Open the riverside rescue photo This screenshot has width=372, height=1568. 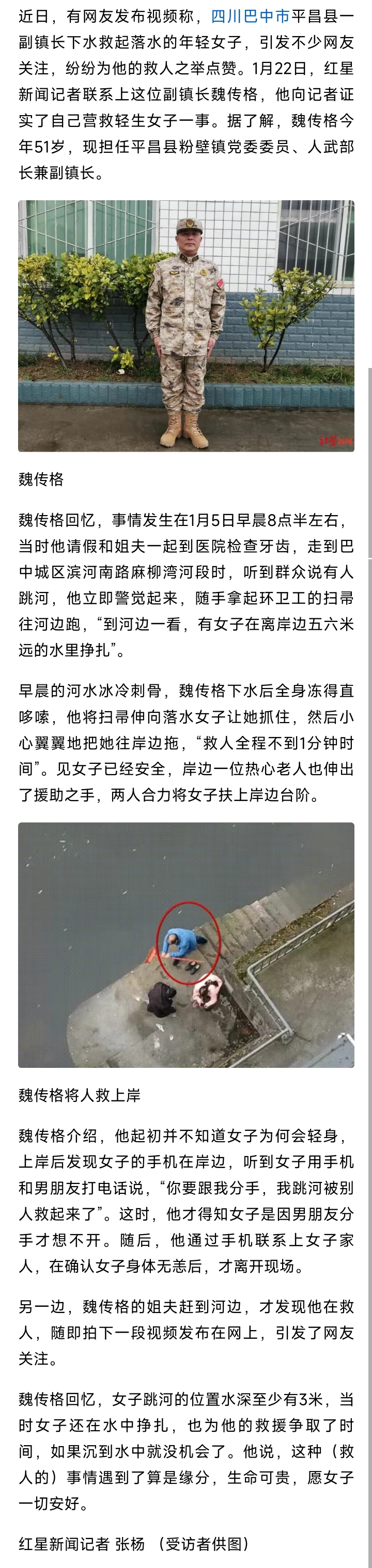pyautogui.click(x=185, y=945)
